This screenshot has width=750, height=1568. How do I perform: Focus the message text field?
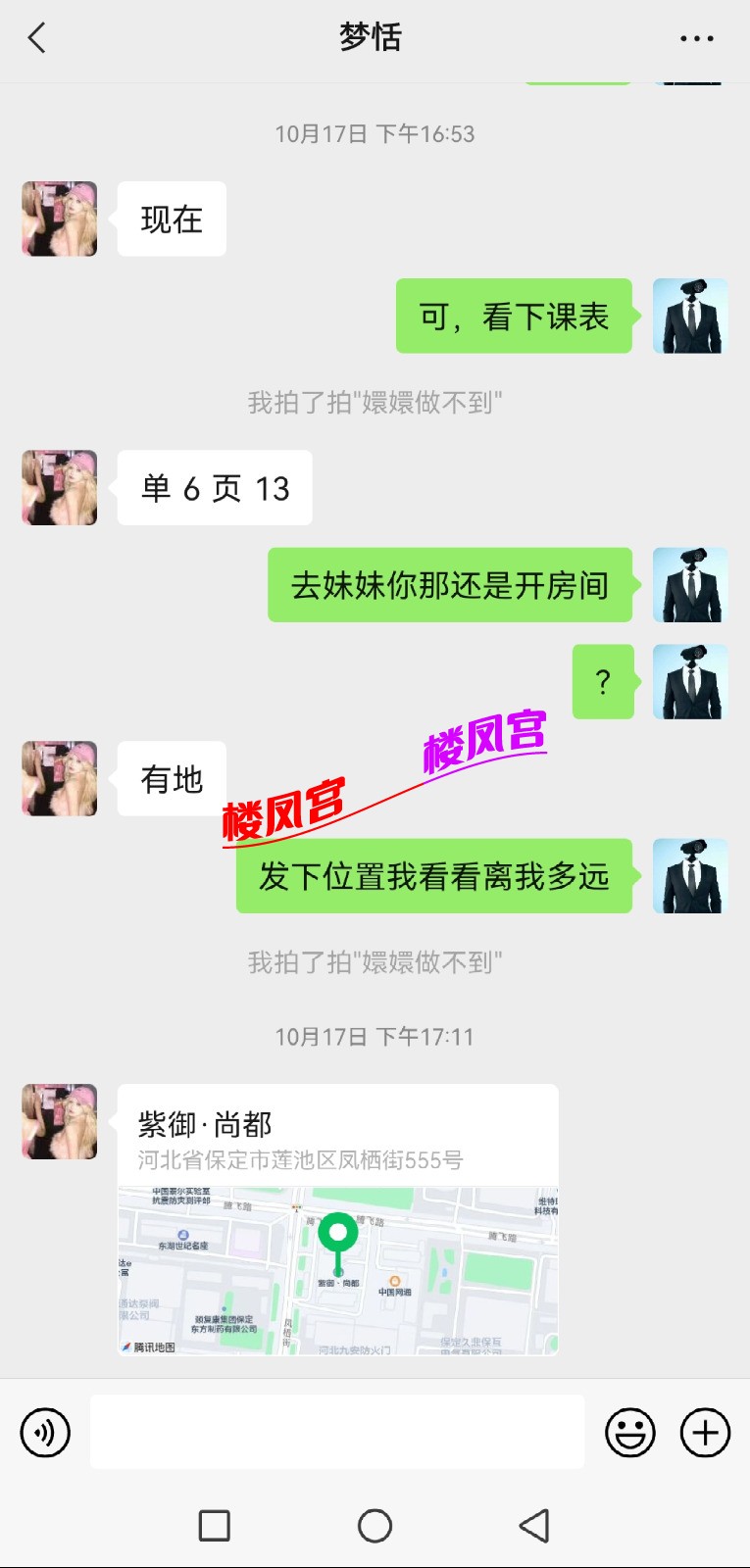(336, 1432)
